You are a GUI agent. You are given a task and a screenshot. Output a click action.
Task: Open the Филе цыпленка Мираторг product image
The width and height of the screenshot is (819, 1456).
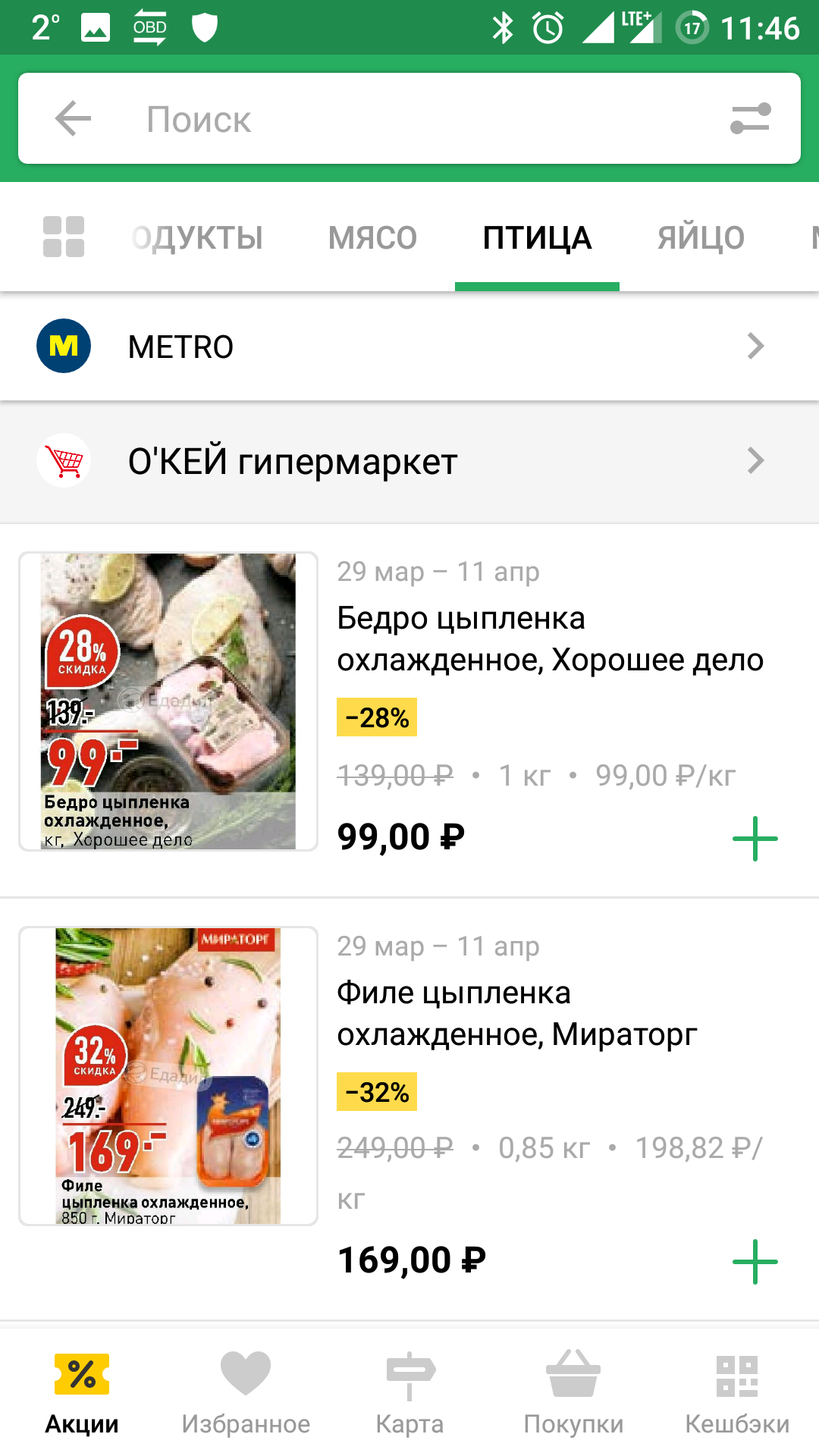click(x=168, y=1076)
